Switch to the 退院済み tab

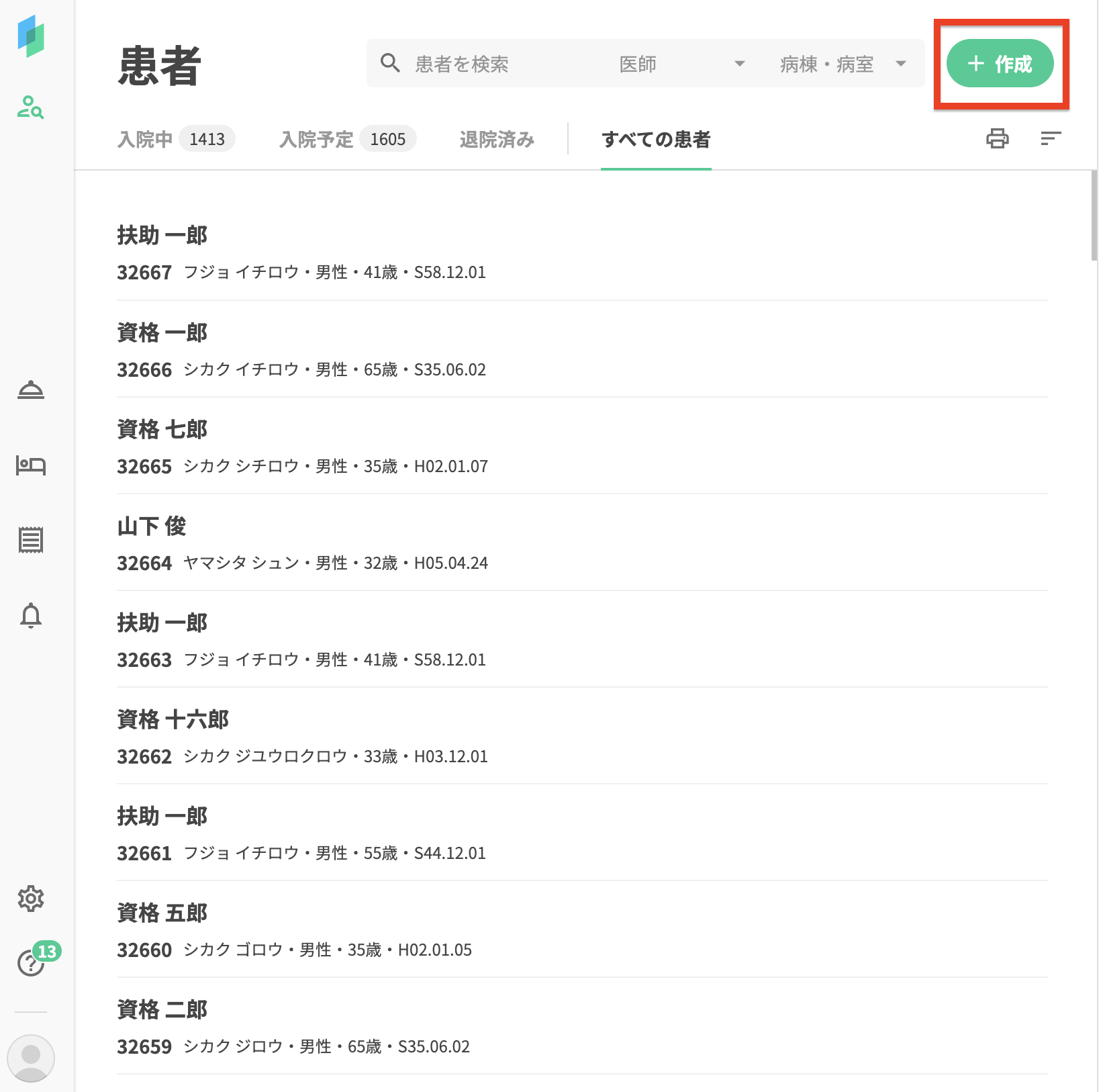(497, 140)
